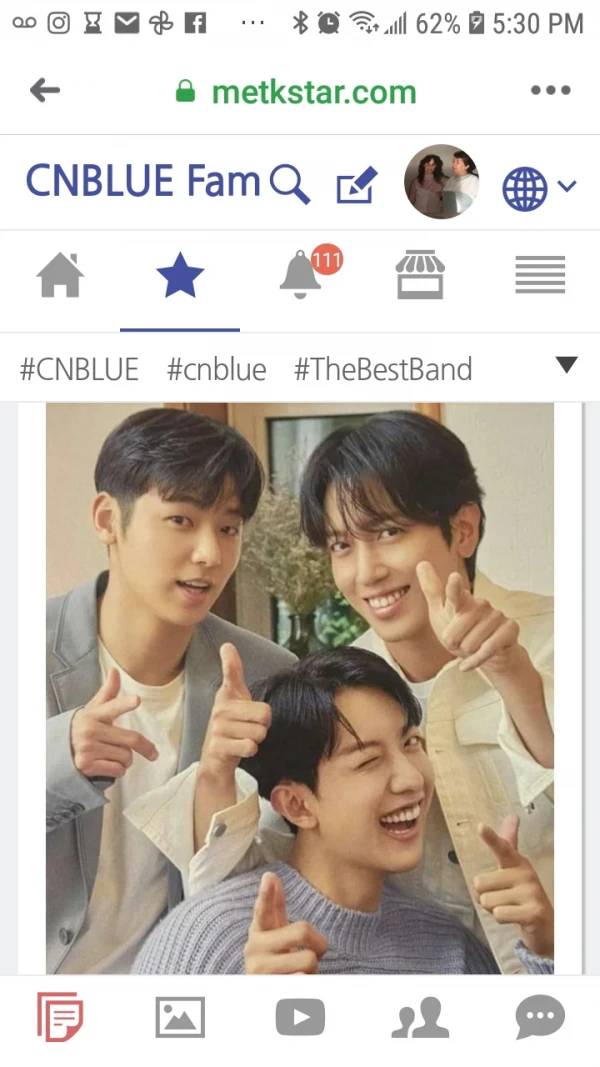
Task: Tap the search magnifier icon
Action: click(290, 185)
